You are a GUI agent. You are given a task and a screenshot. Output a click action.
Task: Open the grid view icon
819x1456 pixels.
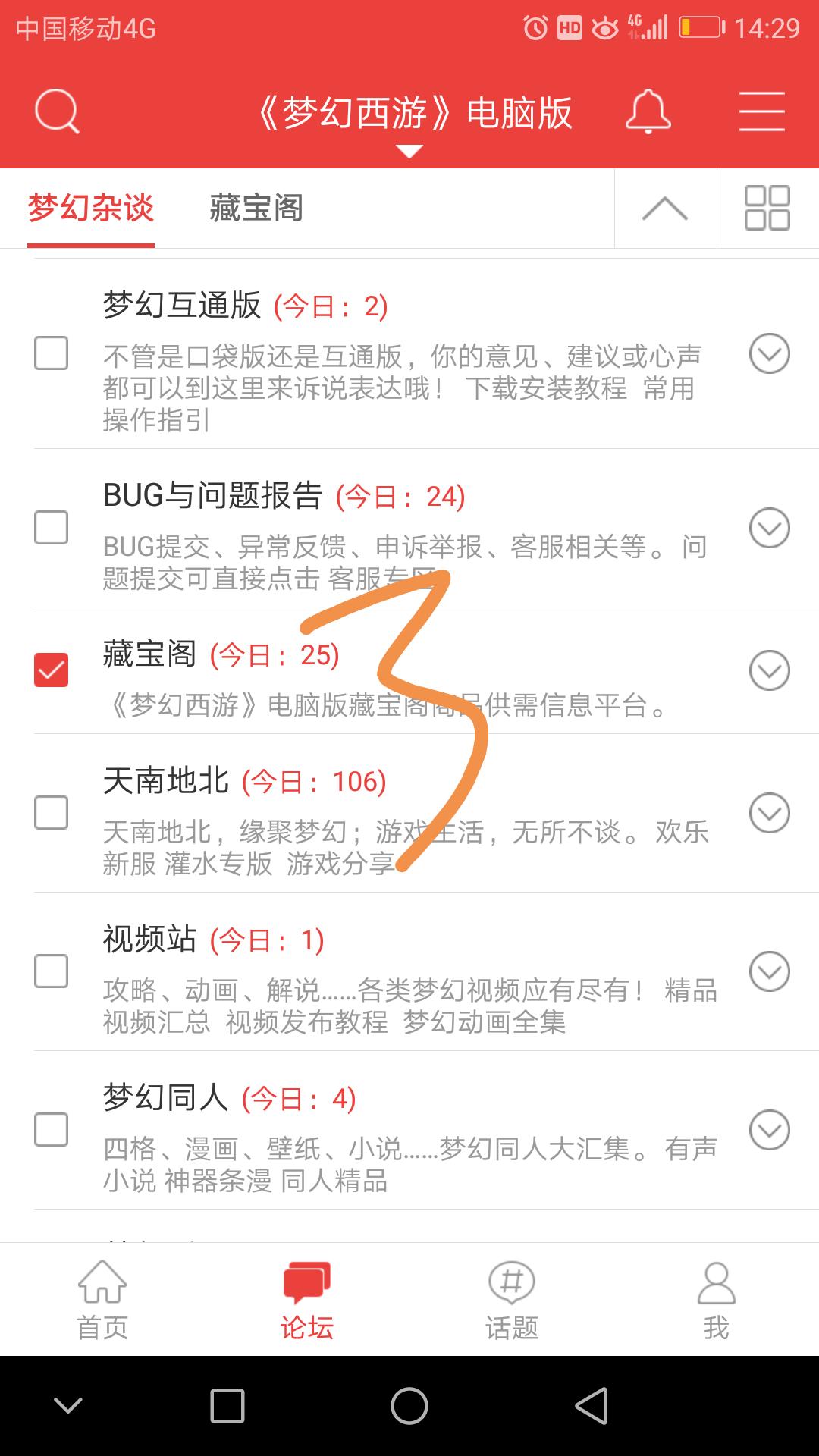point(767,208)
